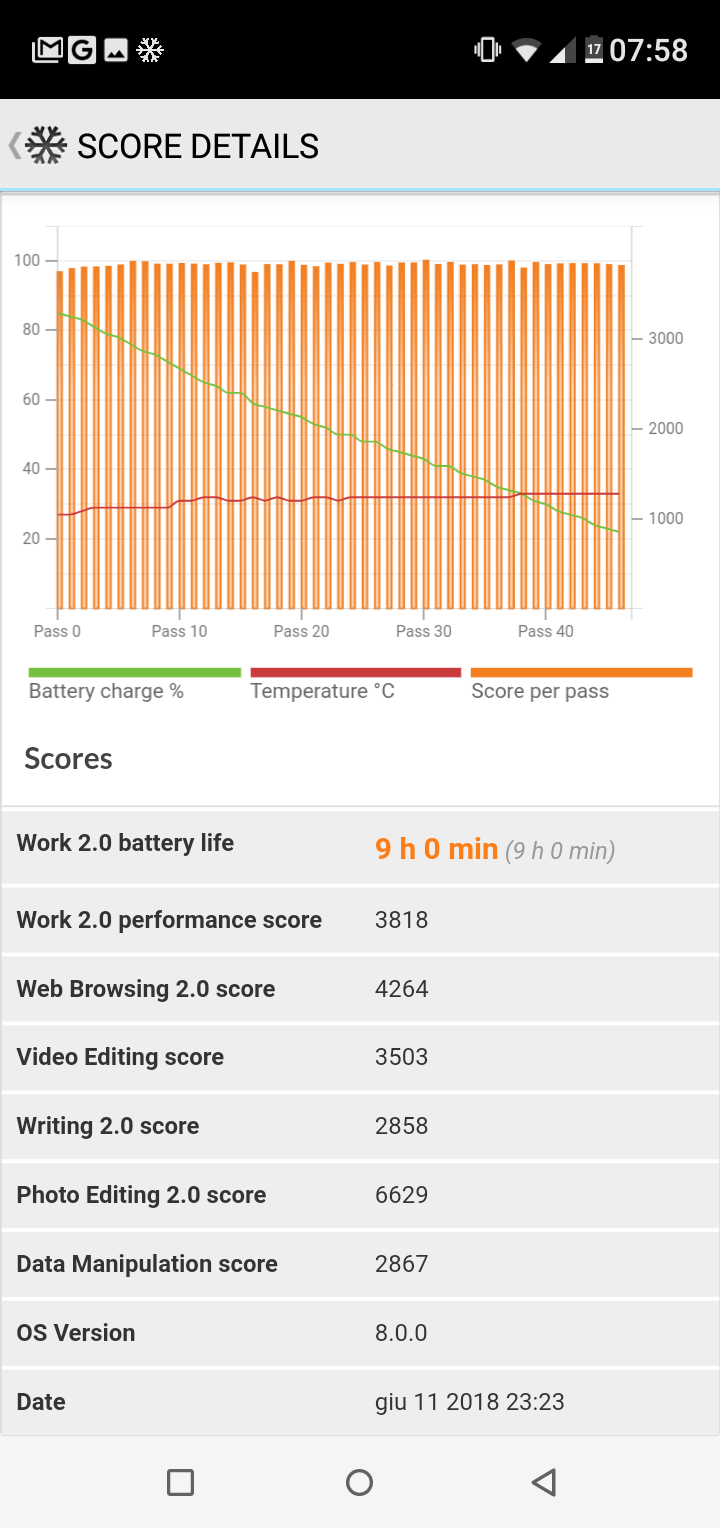Tap the system back button

tap(543, 1482)
